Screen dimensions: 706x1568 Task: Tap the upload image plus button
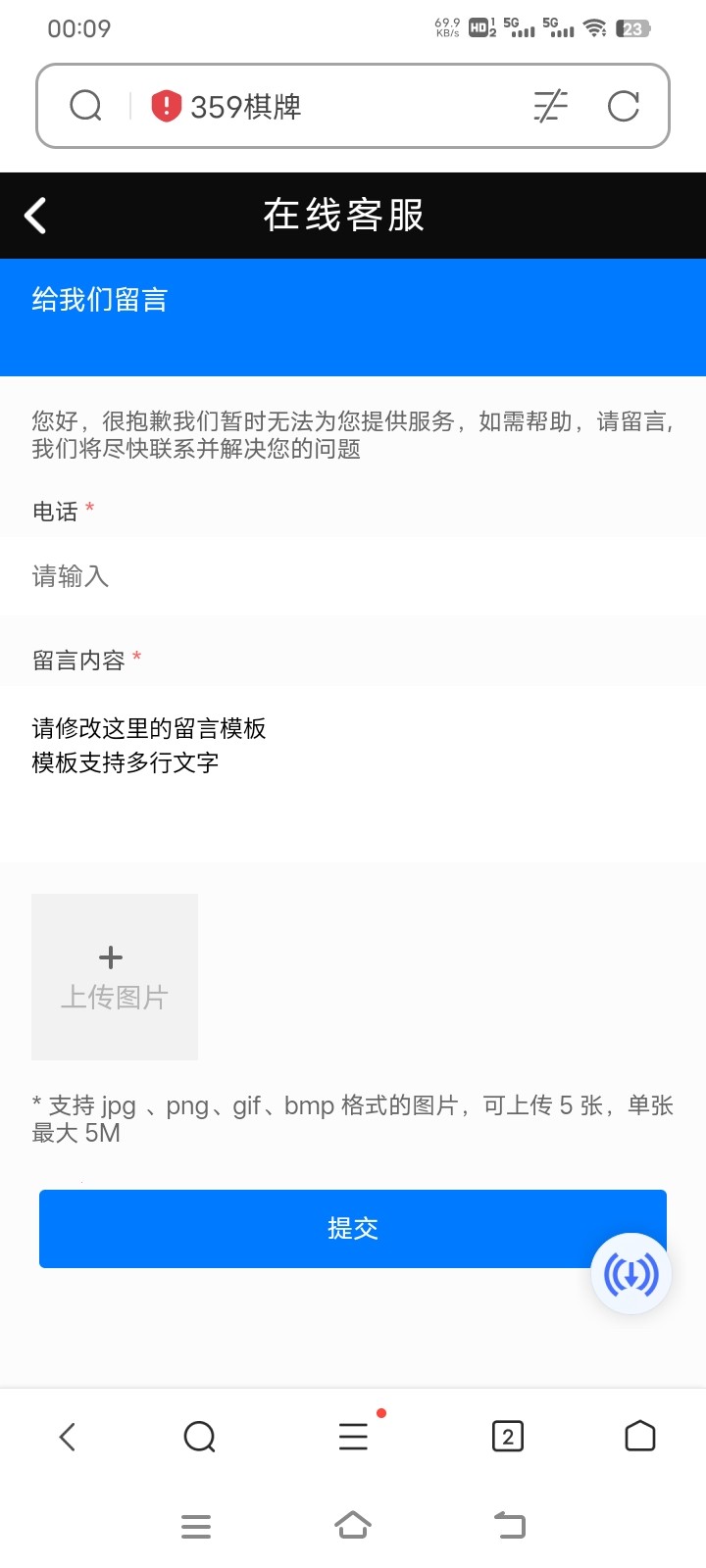click(114, 976)
